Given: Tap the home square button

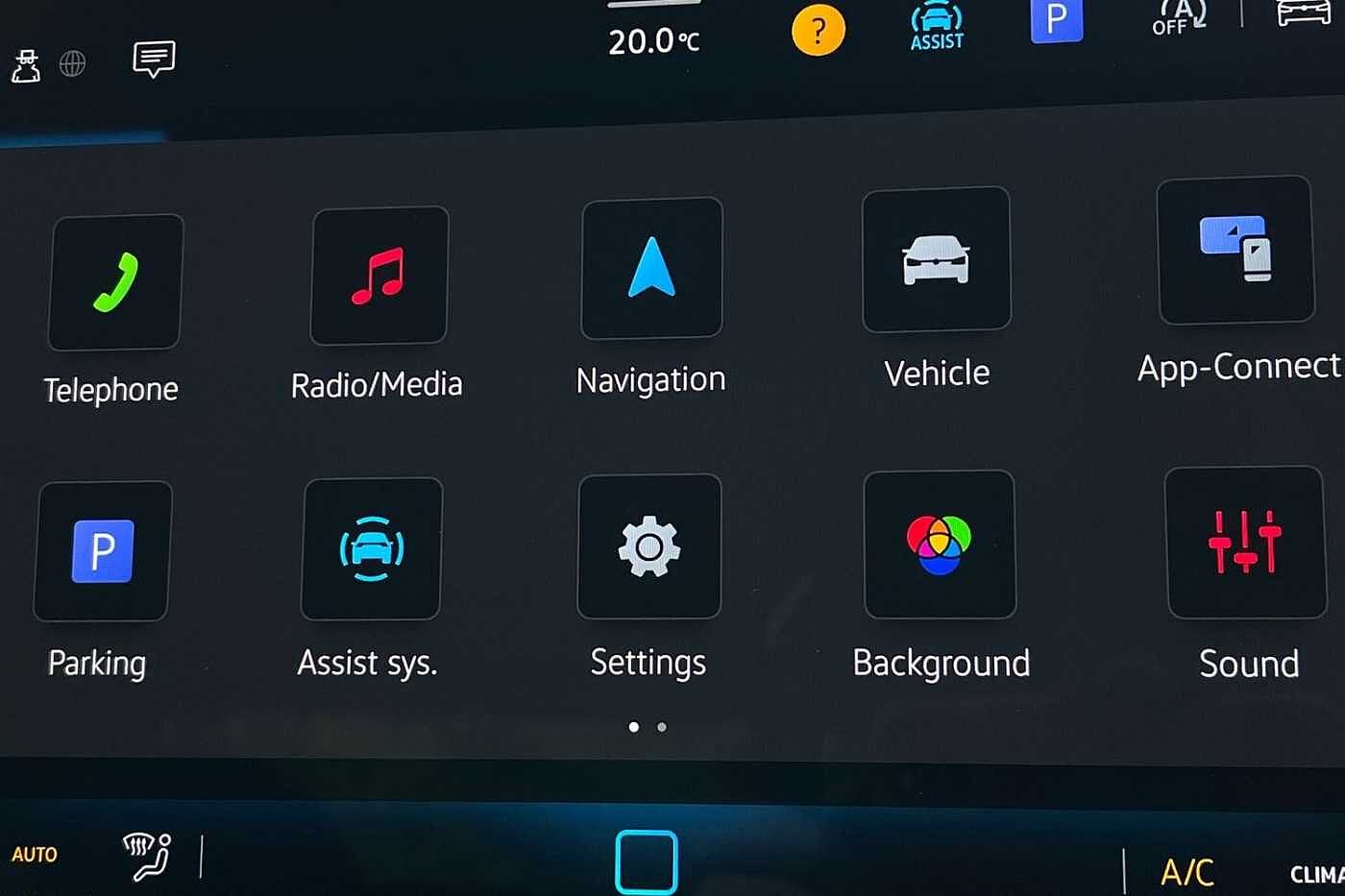Looking at the screenshot, I should pyautogui.click(x=647, y=861).
